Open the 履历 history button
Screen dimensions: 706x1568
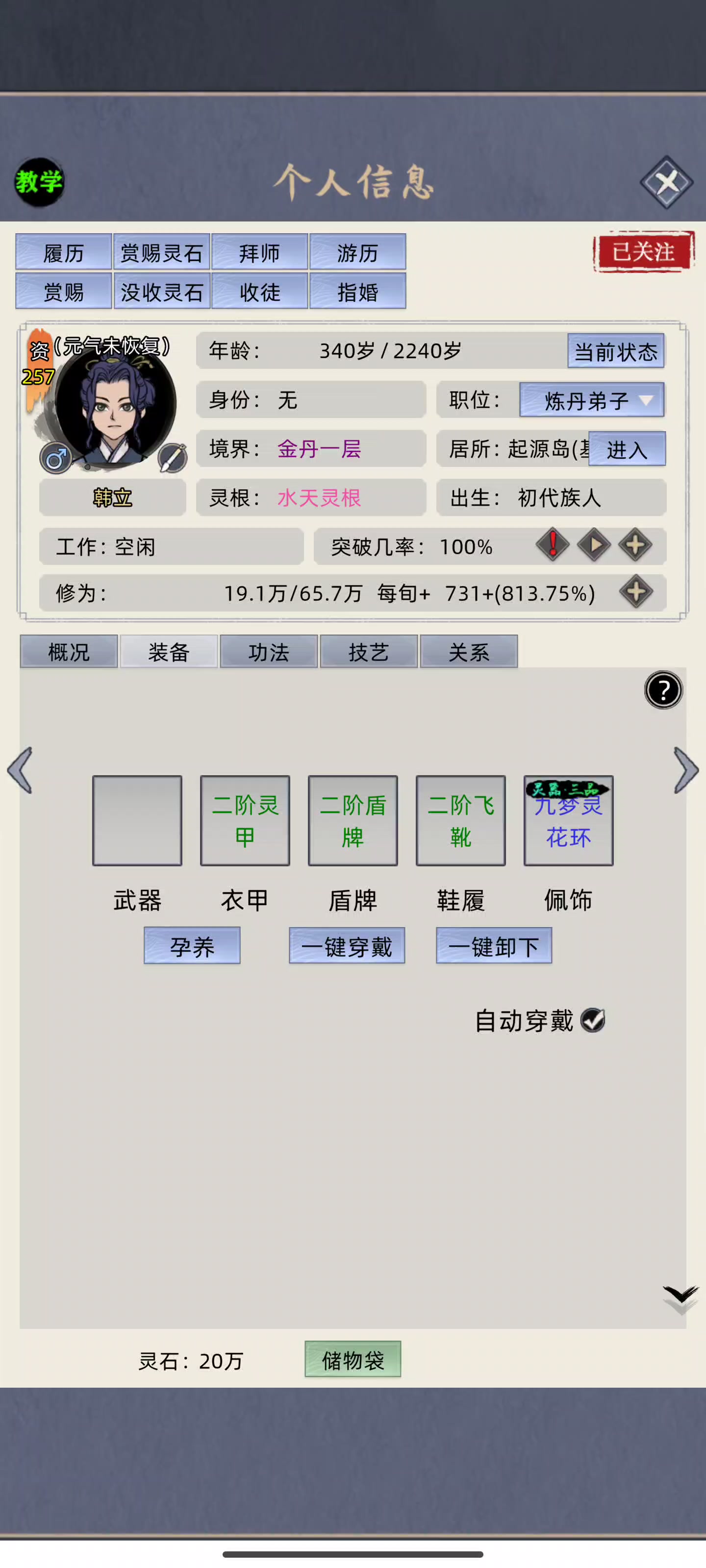point(63,252)
